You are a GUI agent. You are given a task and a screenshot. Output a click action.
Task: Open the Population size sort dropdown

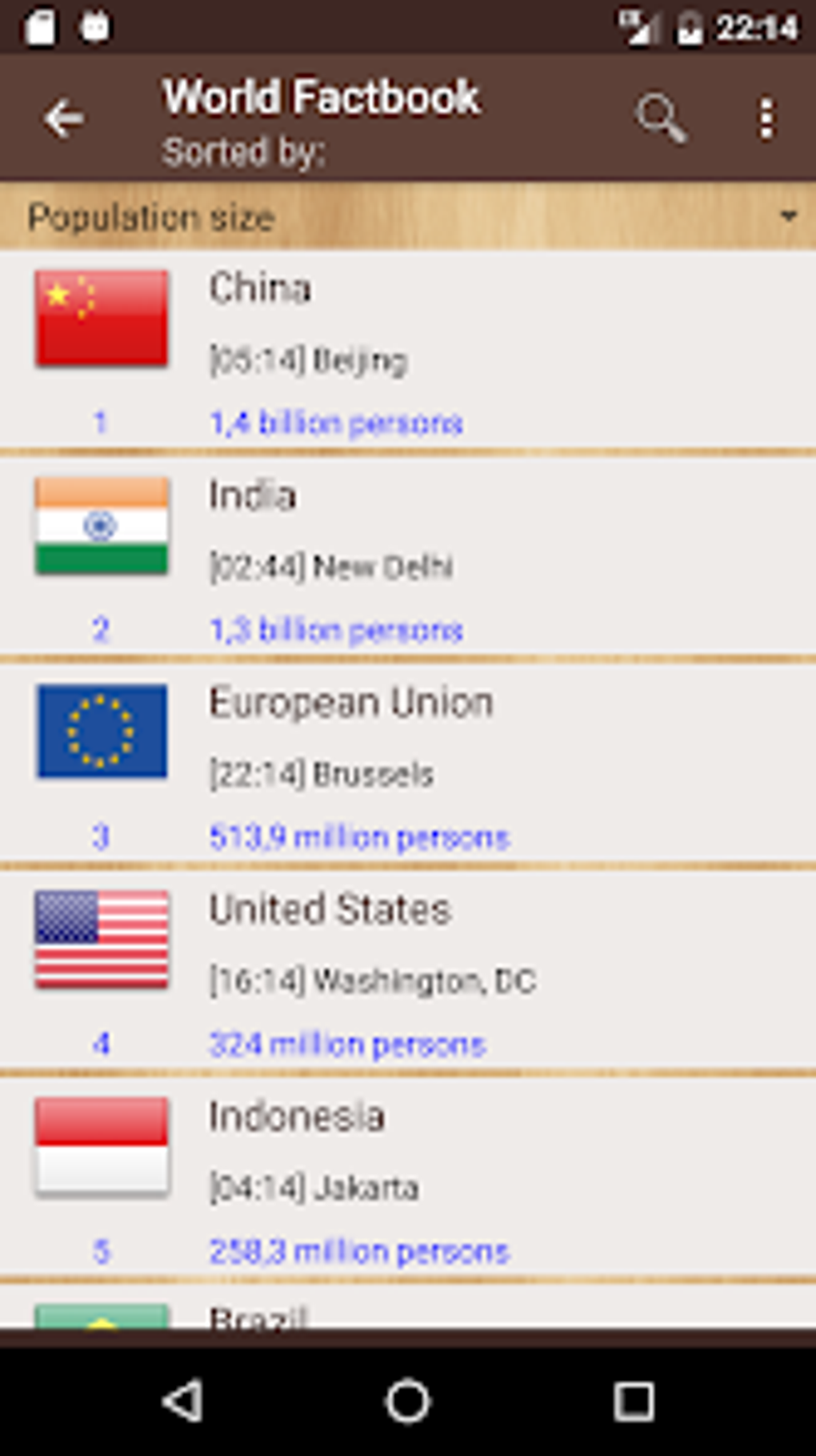(320, 215)
